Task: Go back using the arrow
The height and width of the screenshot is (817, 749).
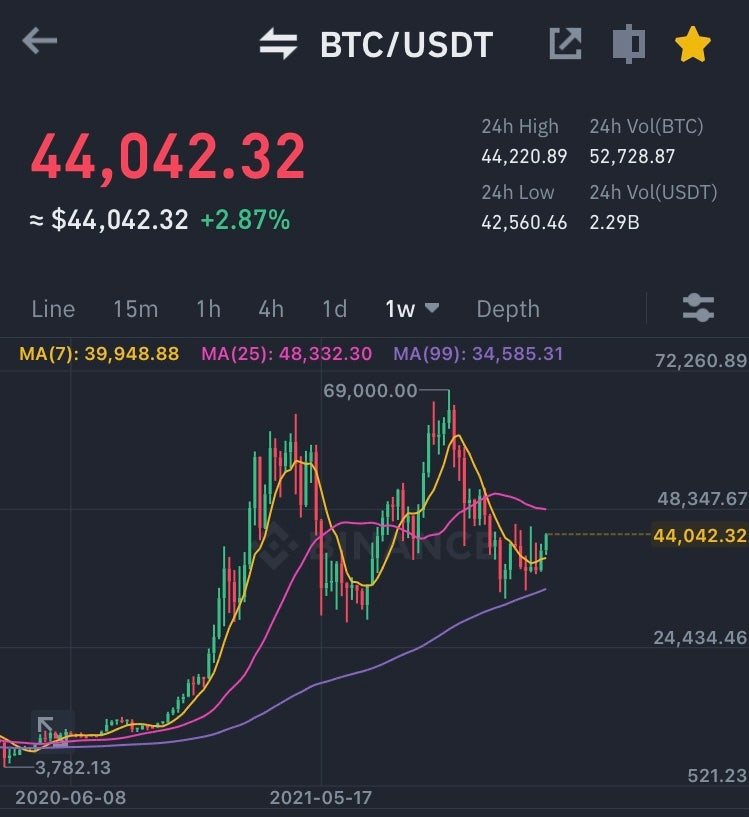Action: 40,42
